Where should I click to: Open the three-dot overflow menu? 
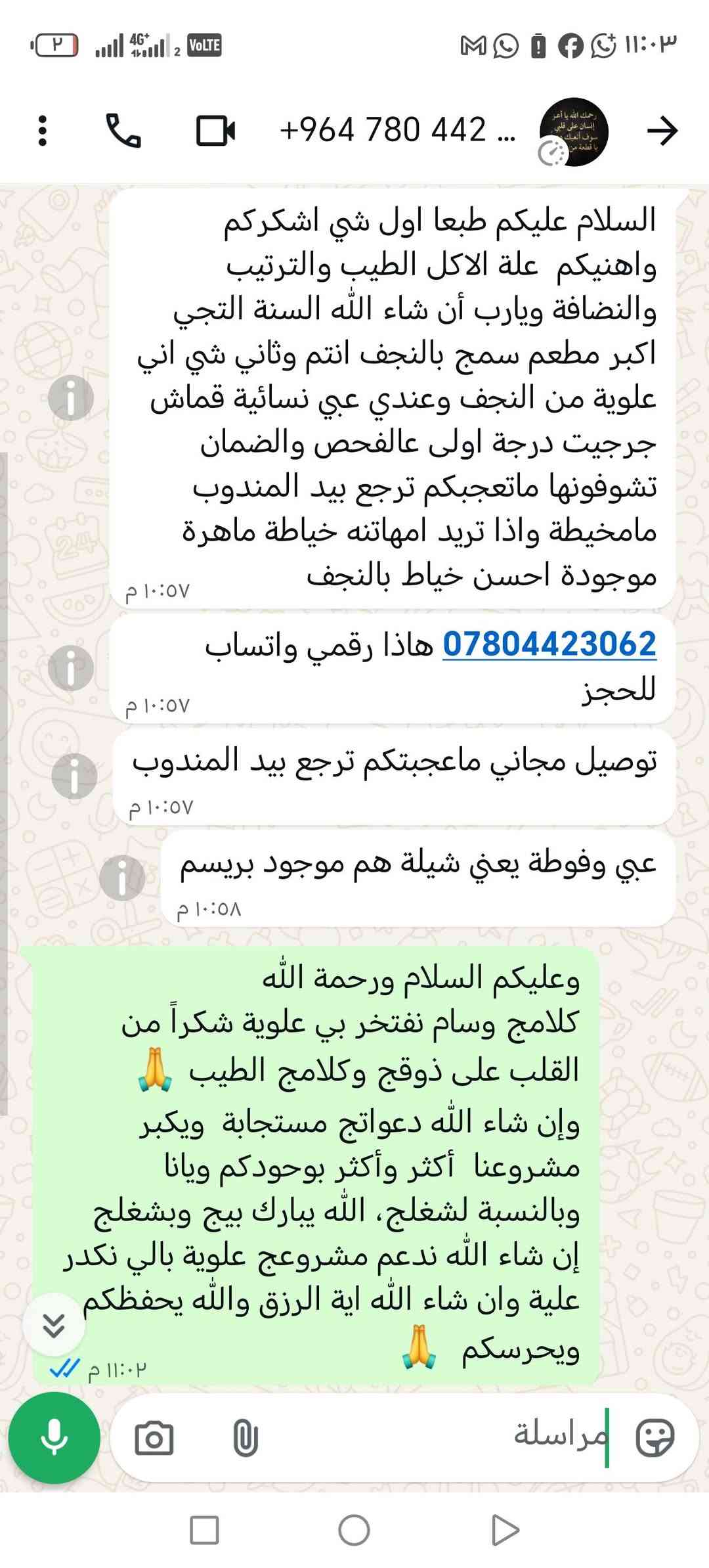(x=43, y=130)
